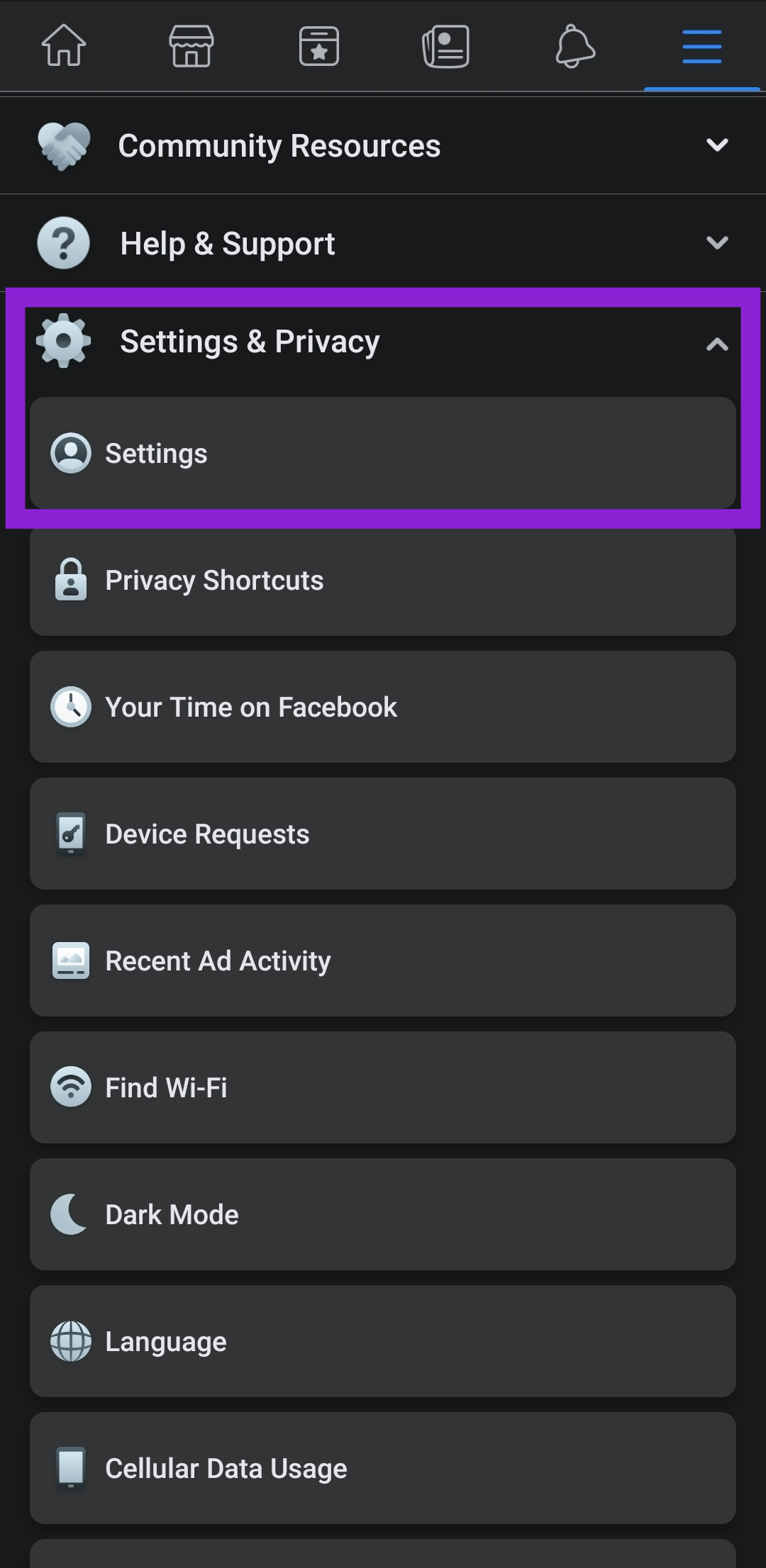Open the notifications bell
766x1568 pixels.
[x=574, y=46]
